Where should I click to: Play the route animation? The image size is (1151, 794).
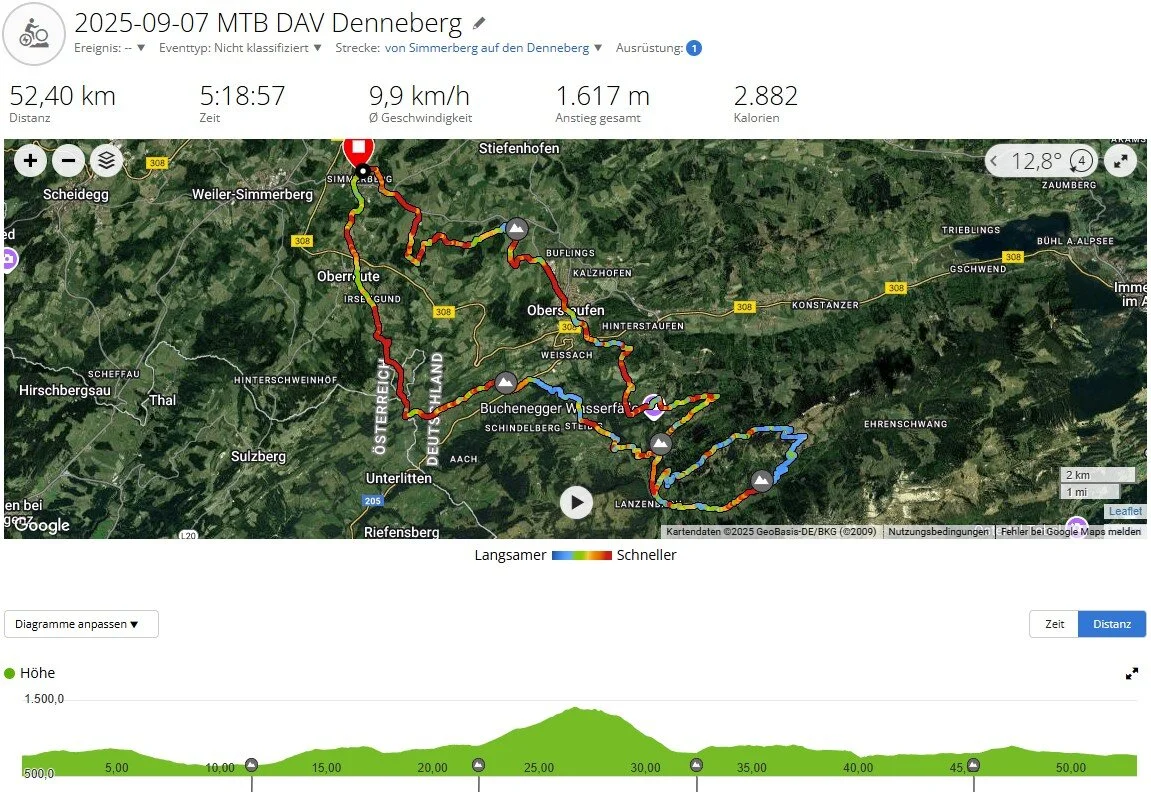576,502
